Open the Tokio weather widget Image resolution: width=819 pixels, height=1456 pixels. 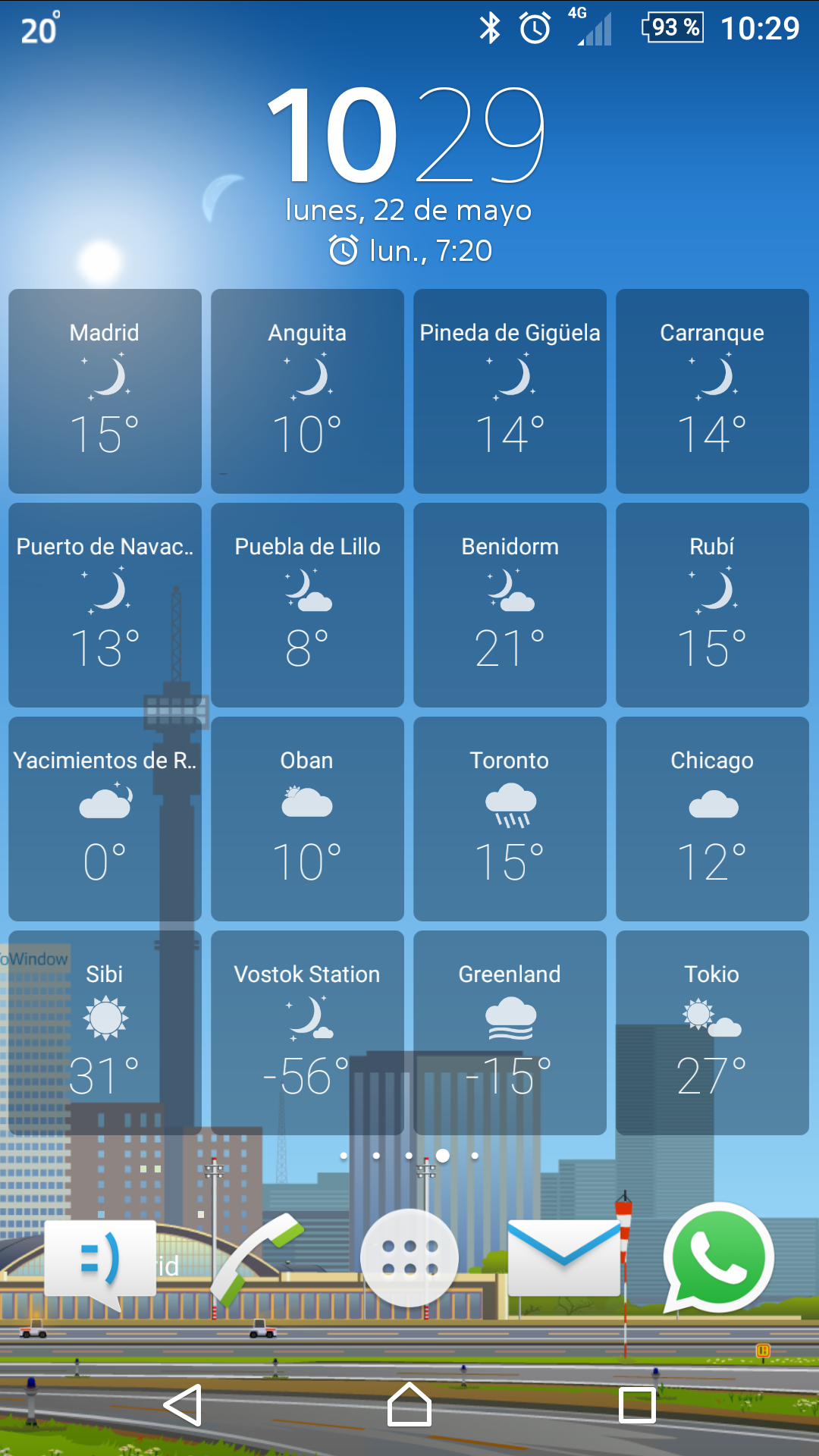[x=712, y=1032]
